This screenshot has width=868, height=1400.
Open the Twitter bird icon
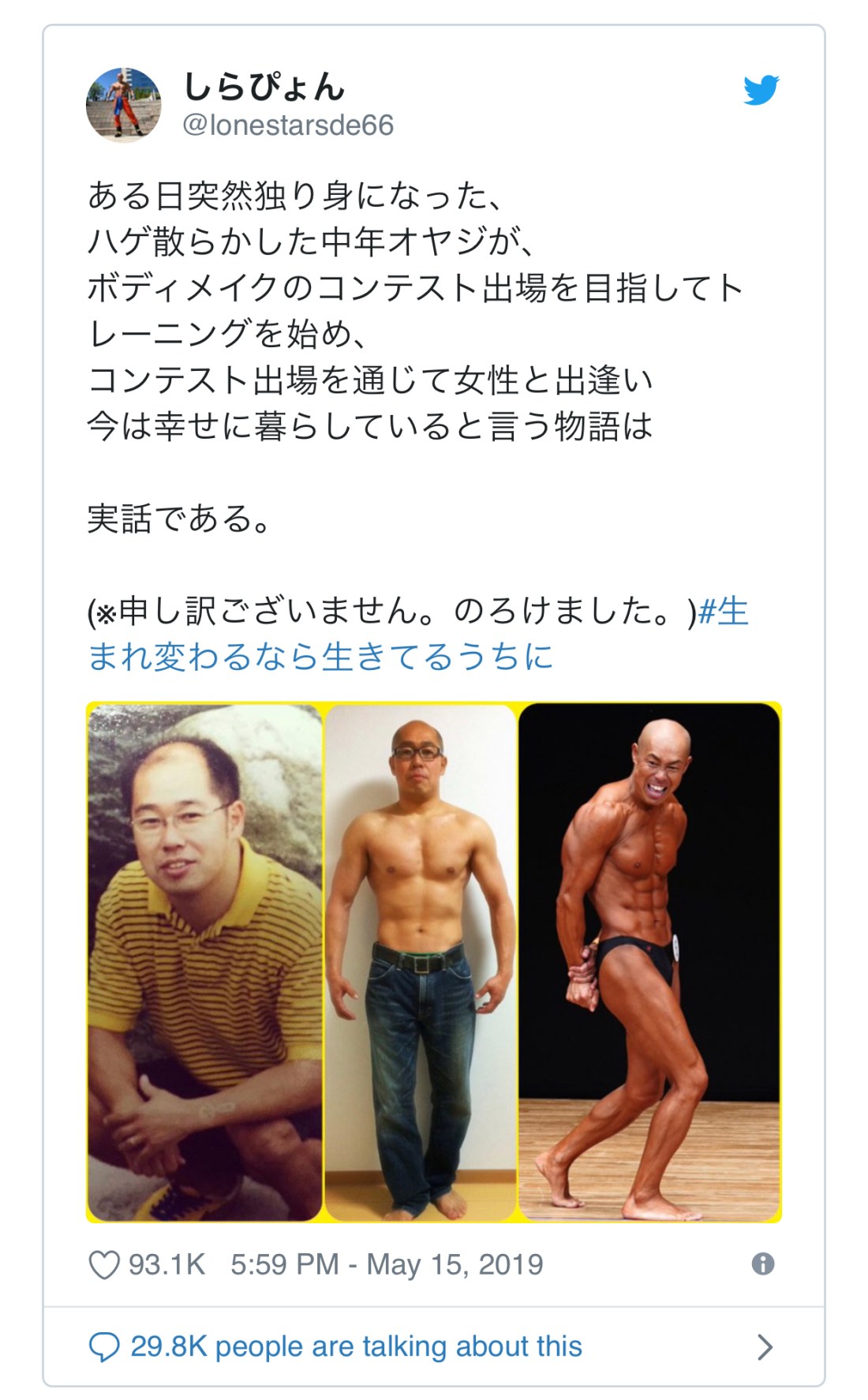point(761,90)
